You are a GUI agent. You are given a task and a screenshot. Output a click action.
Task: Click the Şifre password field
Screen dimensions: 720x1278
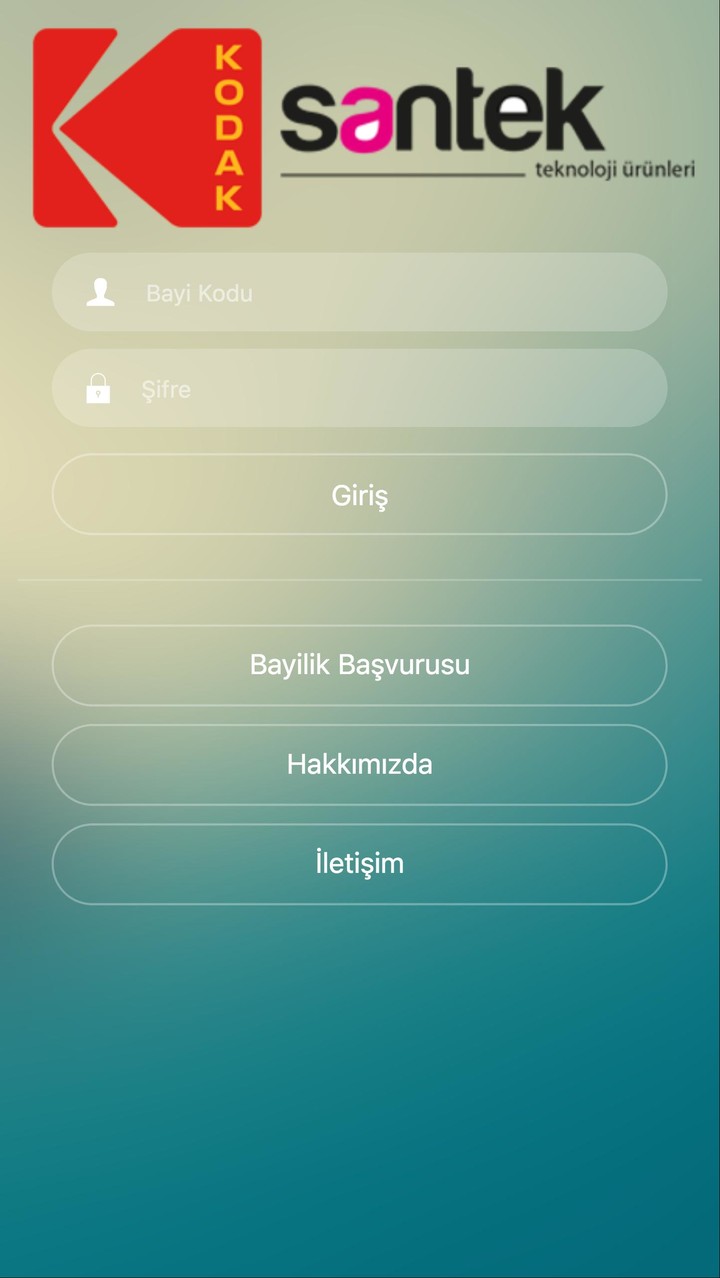click(x=360, y=388)
